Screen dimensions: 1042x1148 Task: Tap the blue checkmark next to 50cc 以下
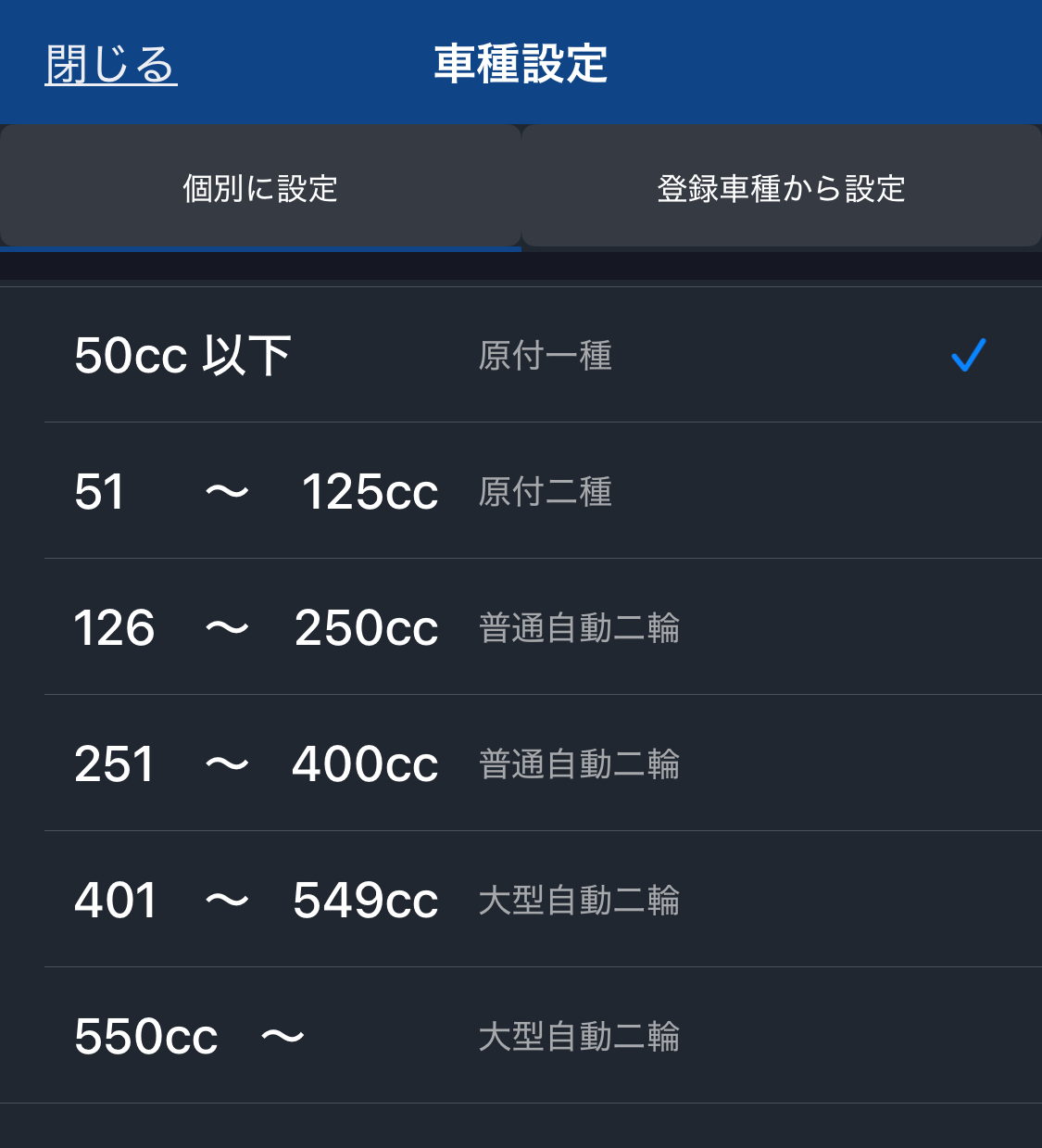[x=967, y=355]
